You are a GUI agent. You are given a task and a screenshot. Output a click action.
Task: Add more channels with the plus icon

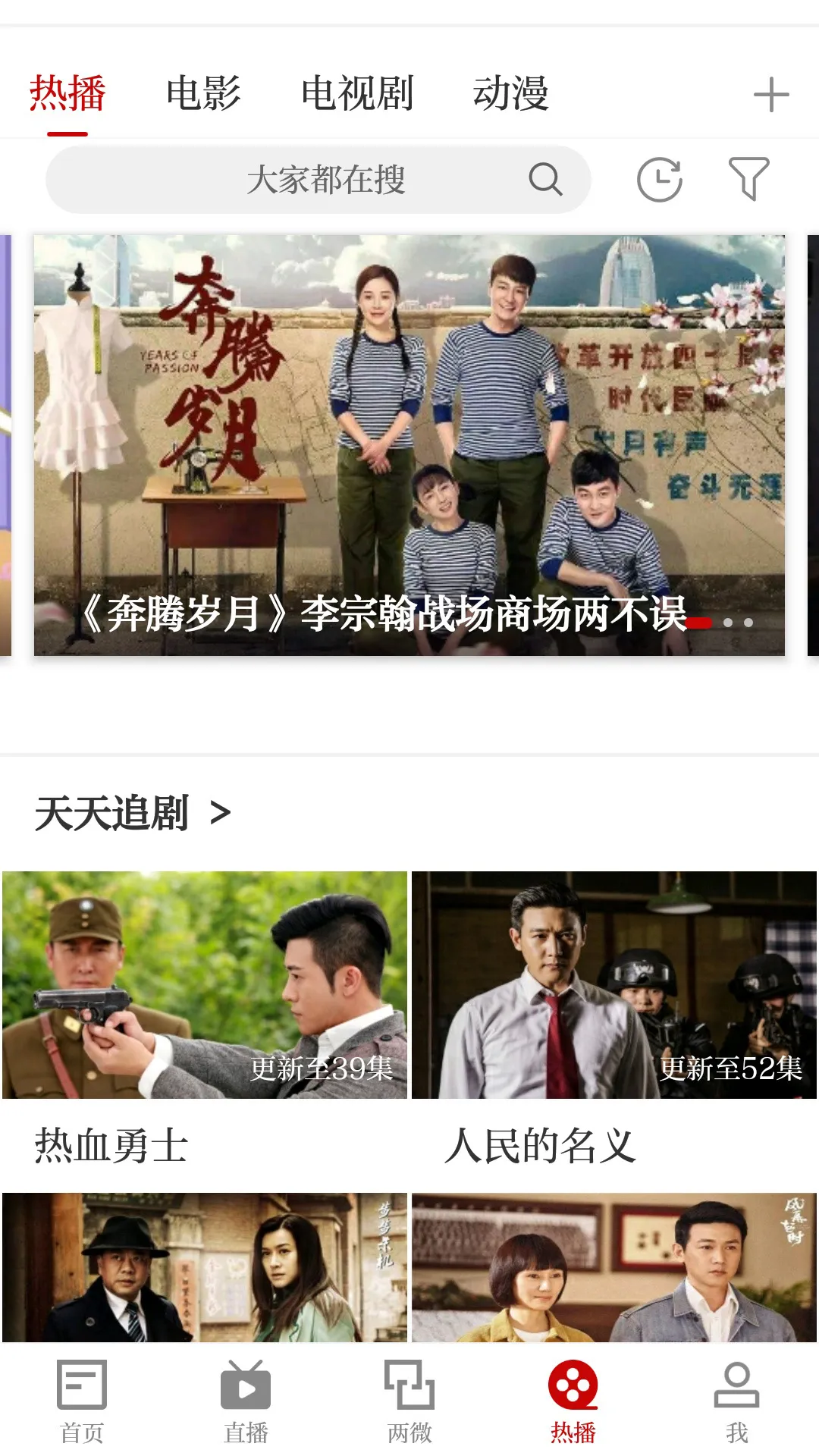coord(771,95)
